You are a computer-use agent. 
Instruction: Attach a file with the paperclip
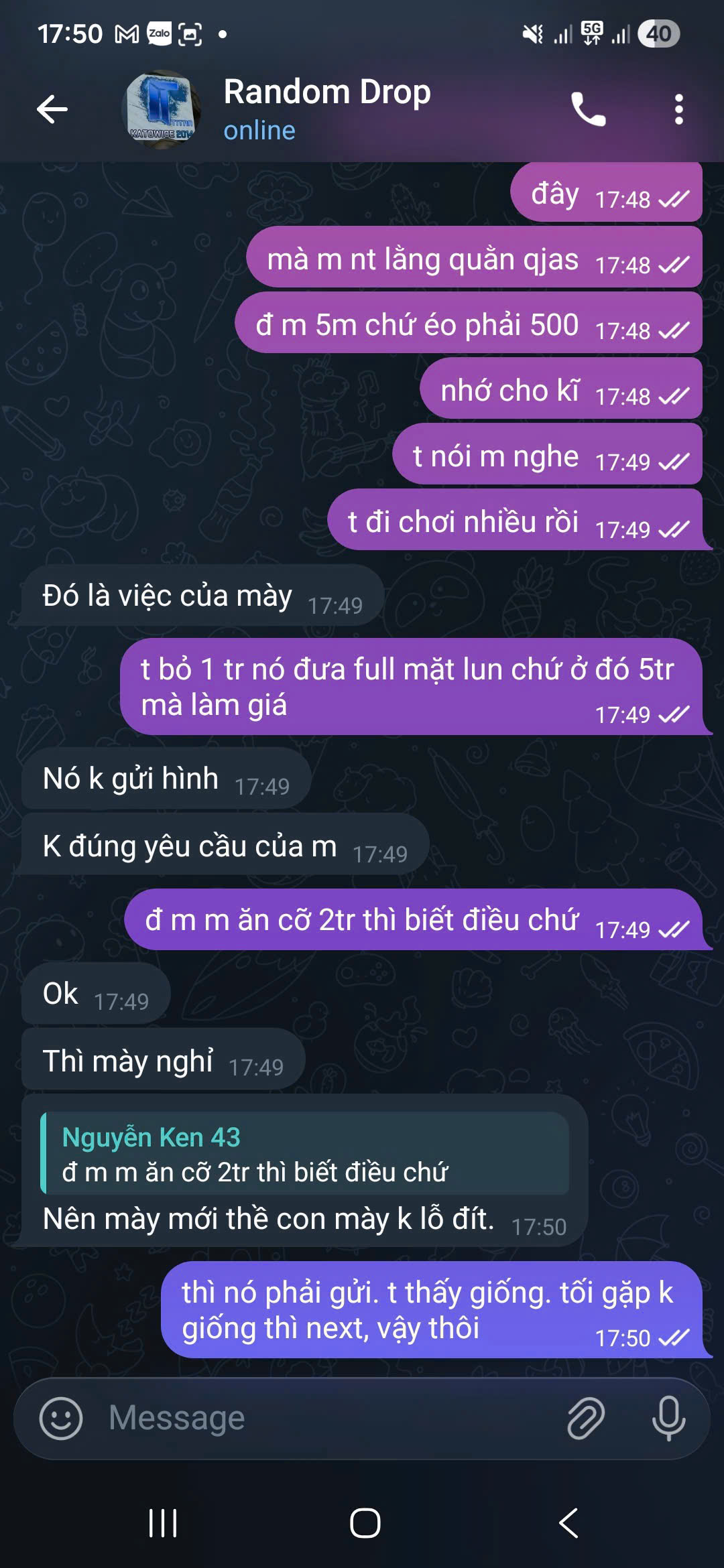coord(586,1418)
